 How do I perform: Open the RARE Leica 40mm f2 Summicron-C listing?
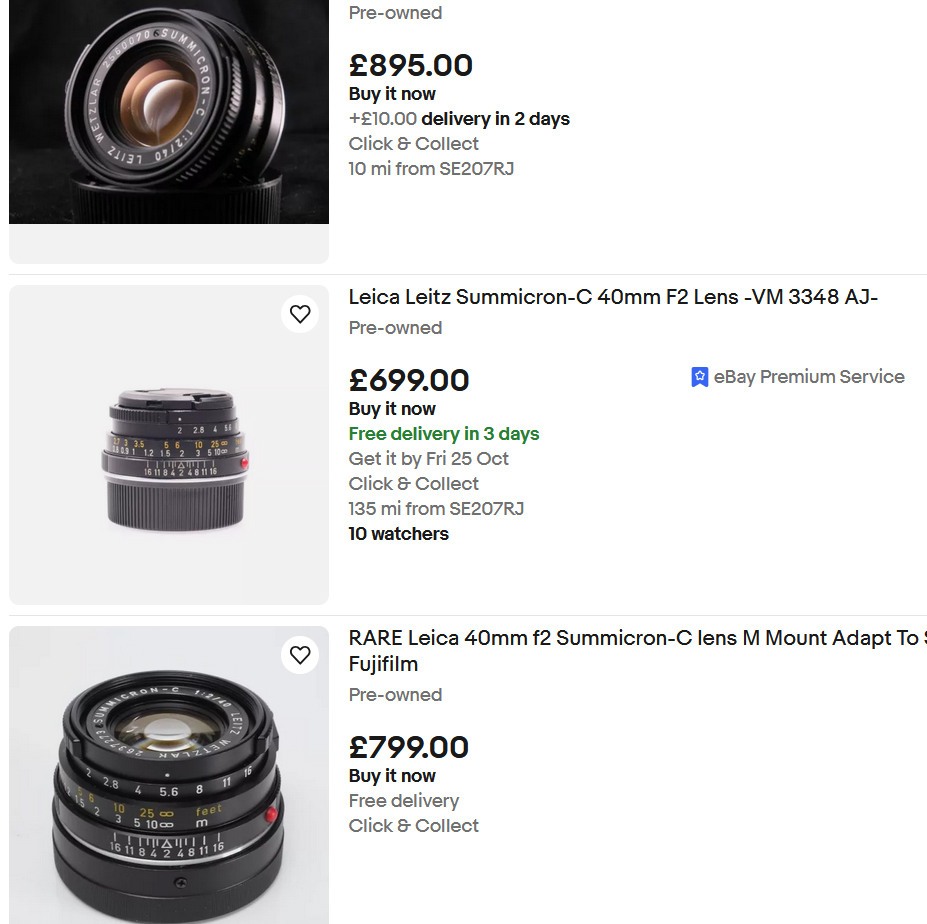(636, 638)
